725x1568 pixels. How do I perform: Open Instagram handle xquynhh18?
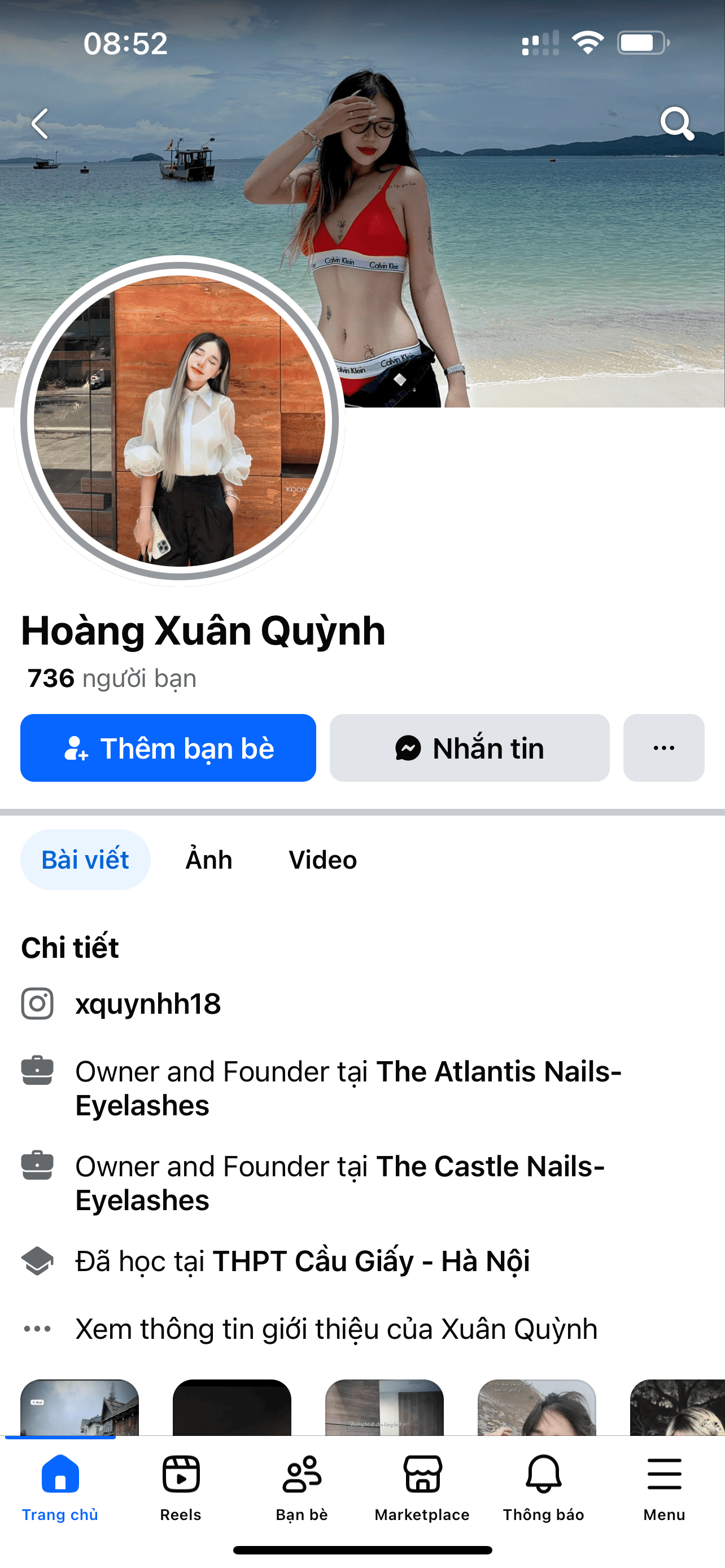148,1004
